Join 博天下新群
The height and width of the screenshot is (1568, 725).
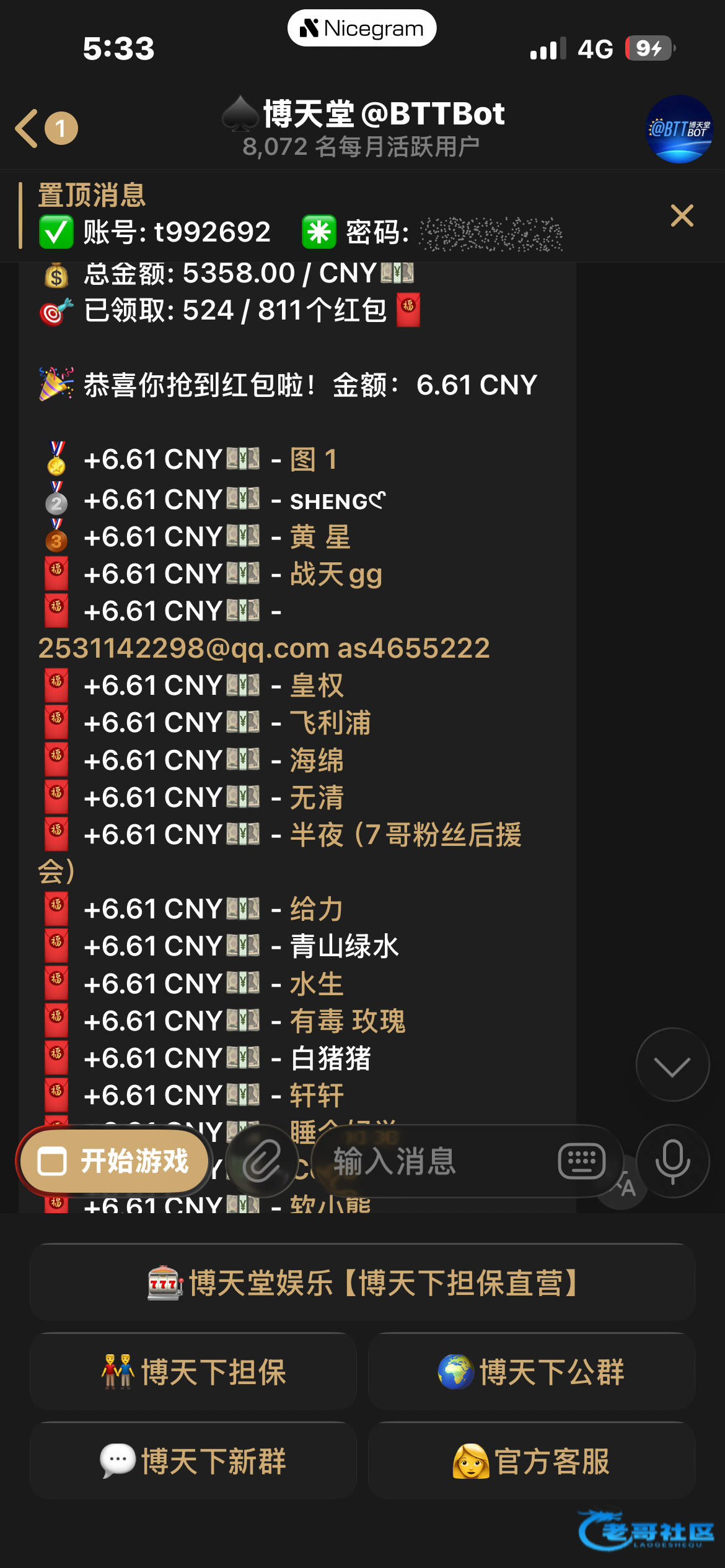[x=193, y=1461]
